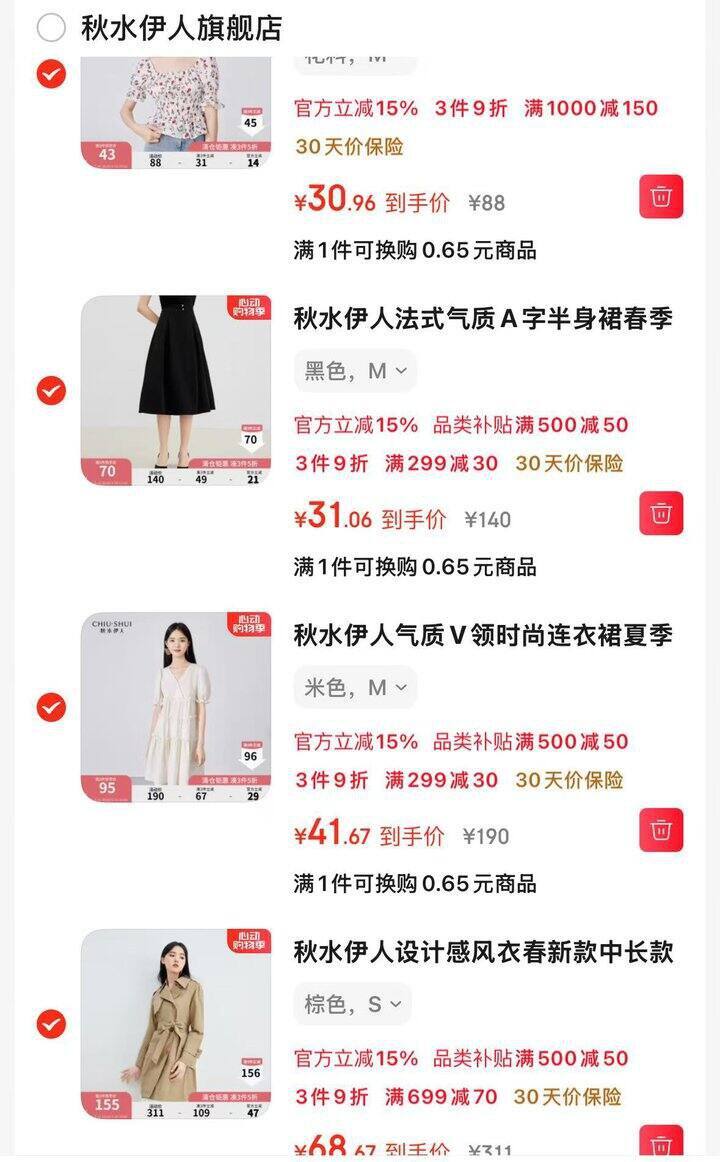Delete the ¥41.67 cream dress from cart
This screenshot has width=720, height=1162.
661,830
